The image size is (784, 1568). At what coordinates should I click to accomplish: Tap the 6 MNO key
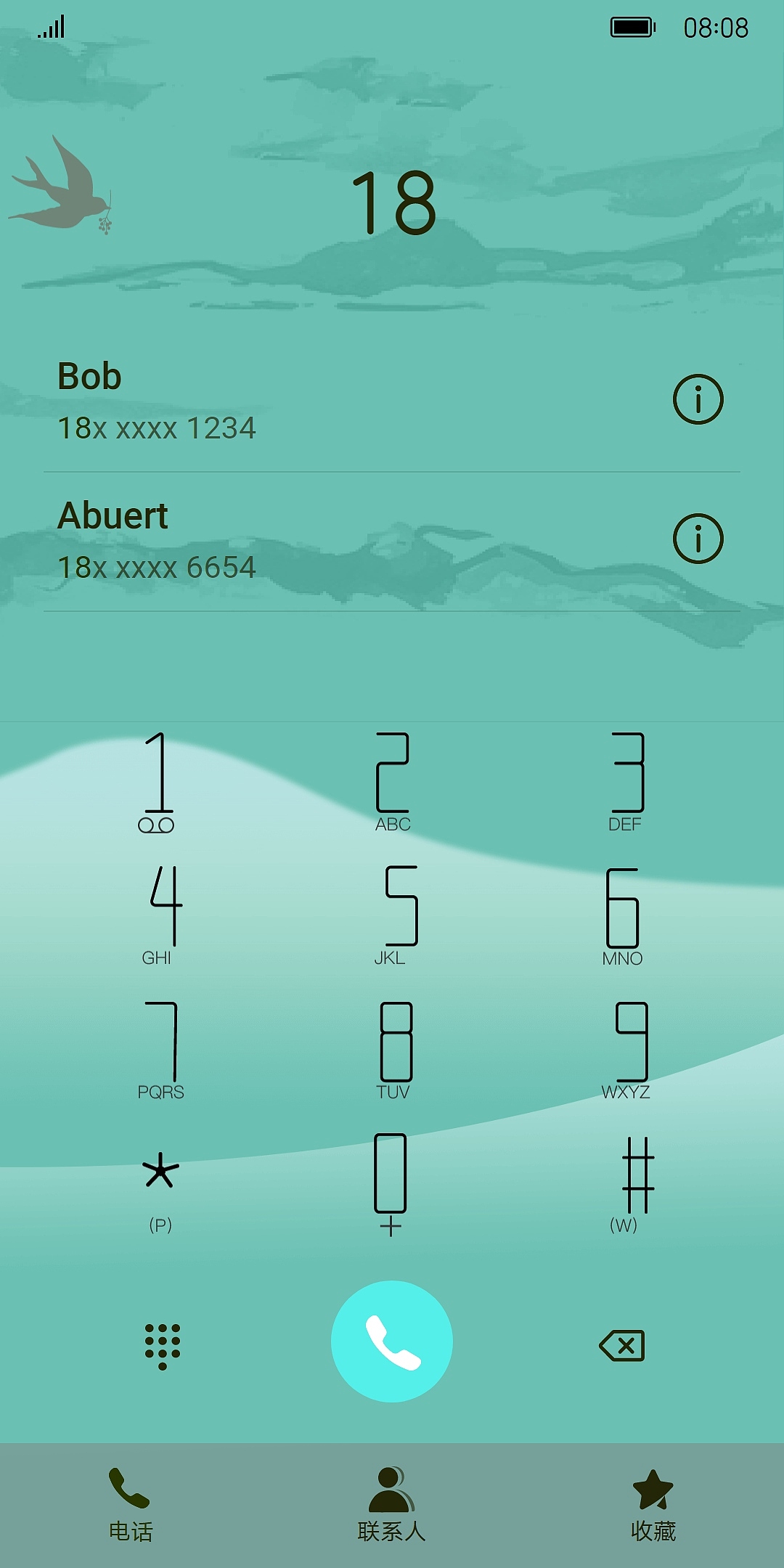click(x=623, y=916)
